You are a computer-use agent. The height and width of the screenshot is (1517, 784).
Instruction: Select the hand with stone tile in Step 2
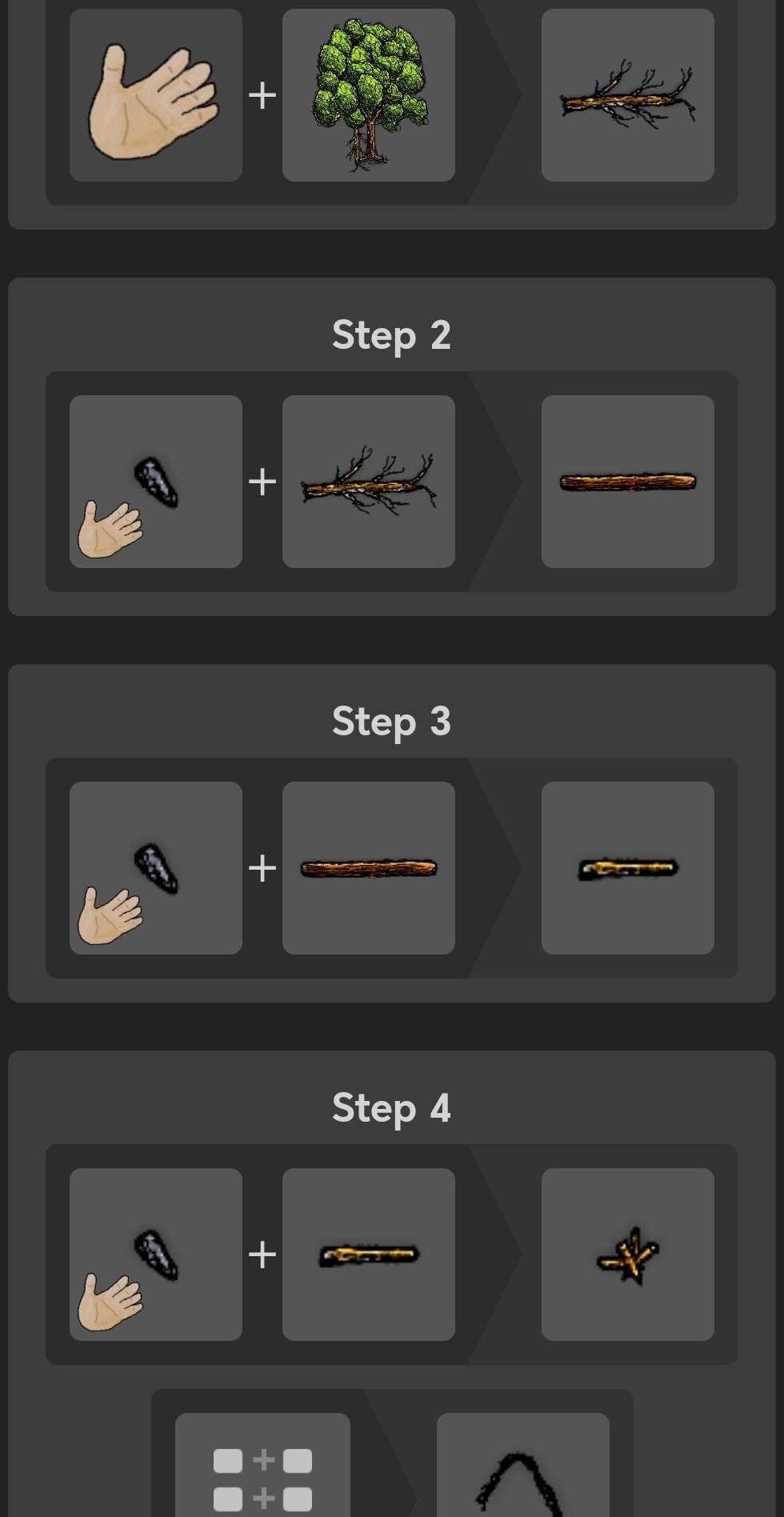156,482
